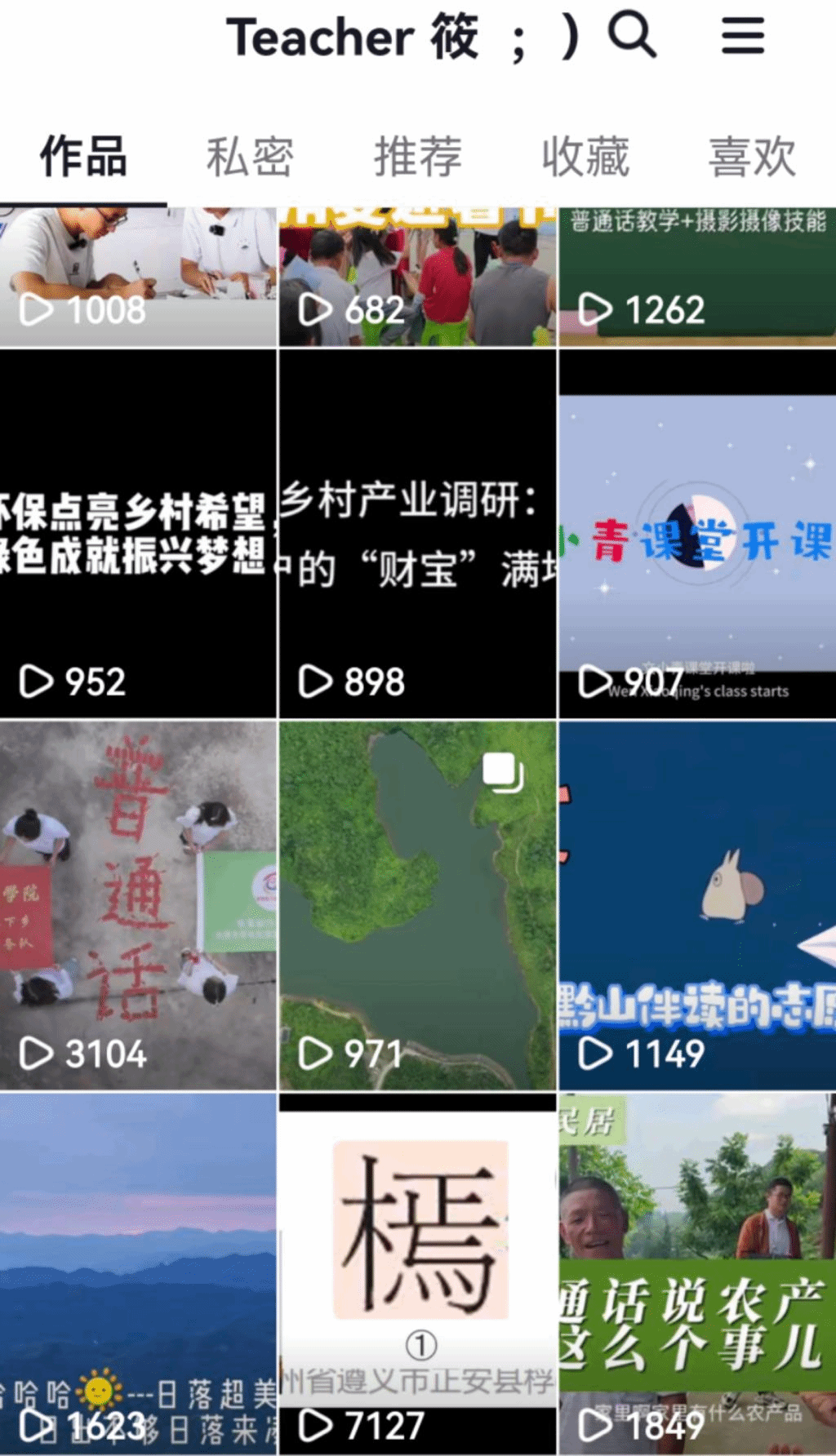Play the 小青课堂开课 video with 907 plays
Image resolution: width=836 pixels, height=1456 pixels.
[697, 535]
